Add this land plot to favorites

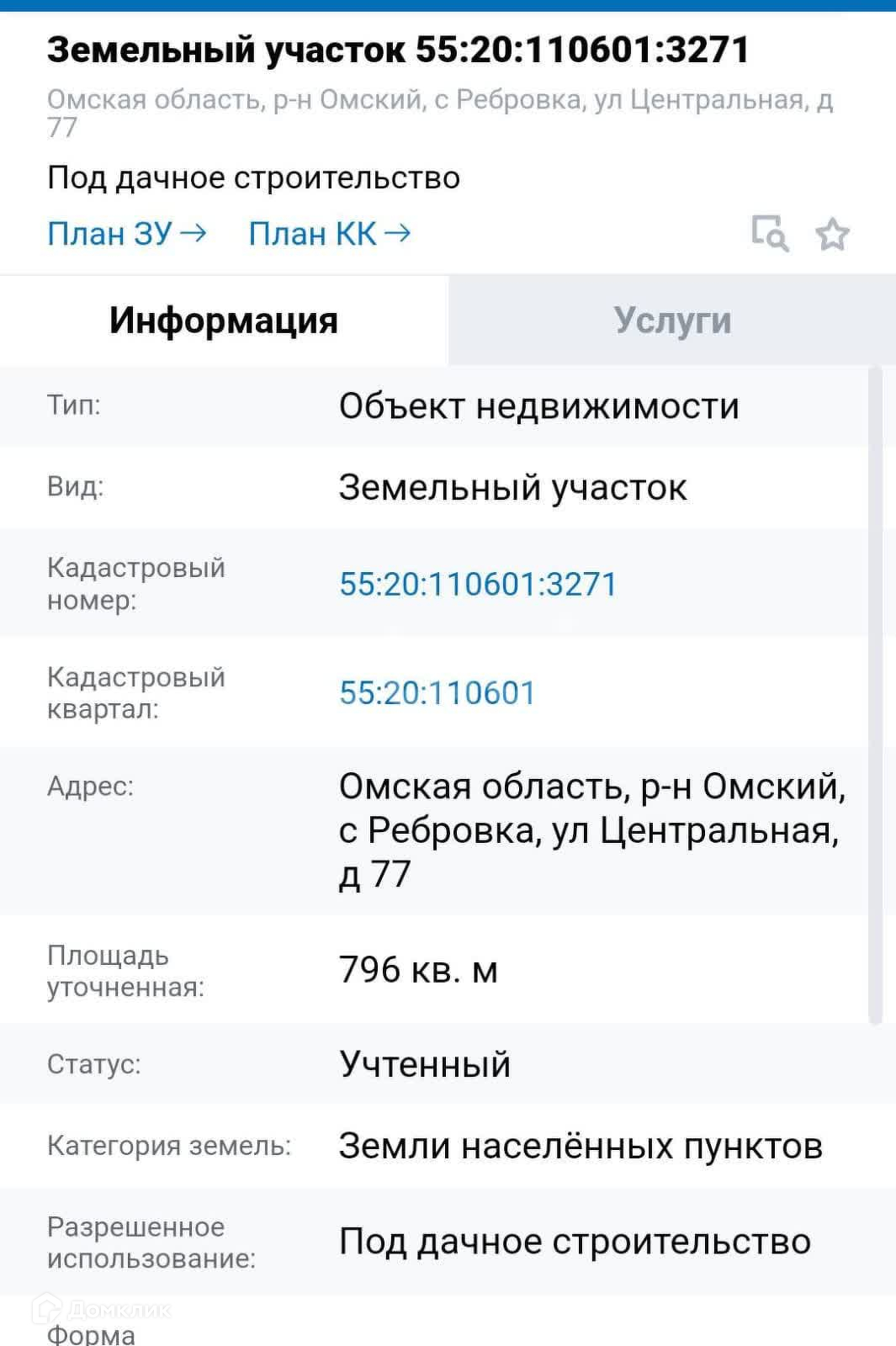click(833, 234)
